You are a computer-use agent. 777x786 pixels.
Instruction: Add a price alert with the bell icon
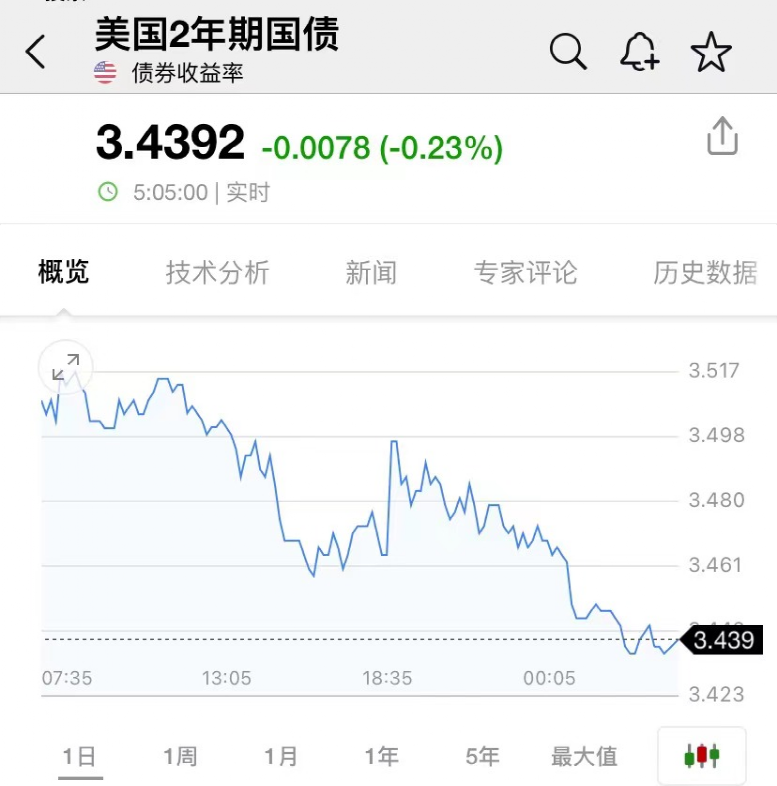[x=640, y=51]
